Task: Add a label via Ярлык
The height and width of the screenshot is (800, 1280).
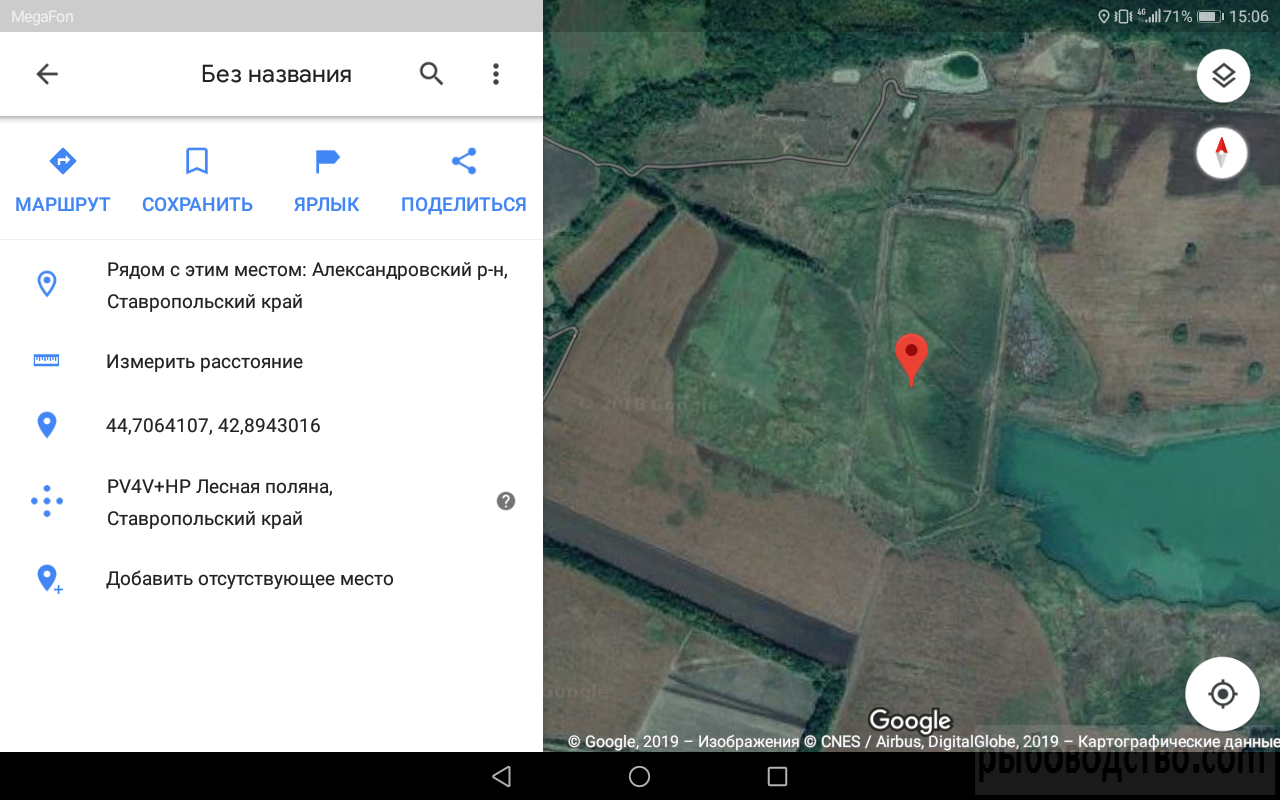Action: point(326,180)
